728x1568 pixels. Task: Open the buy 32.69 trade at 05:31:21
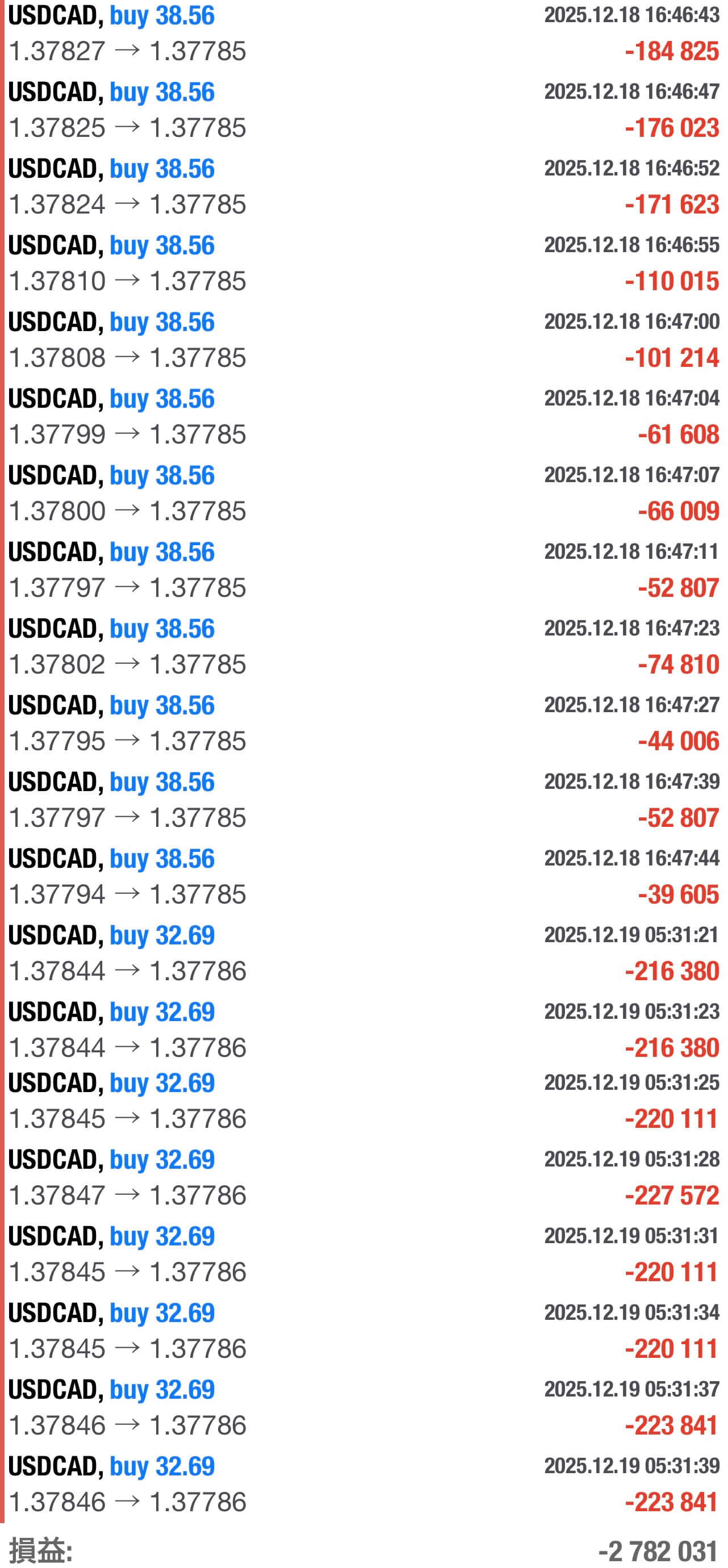pos(364,953)
